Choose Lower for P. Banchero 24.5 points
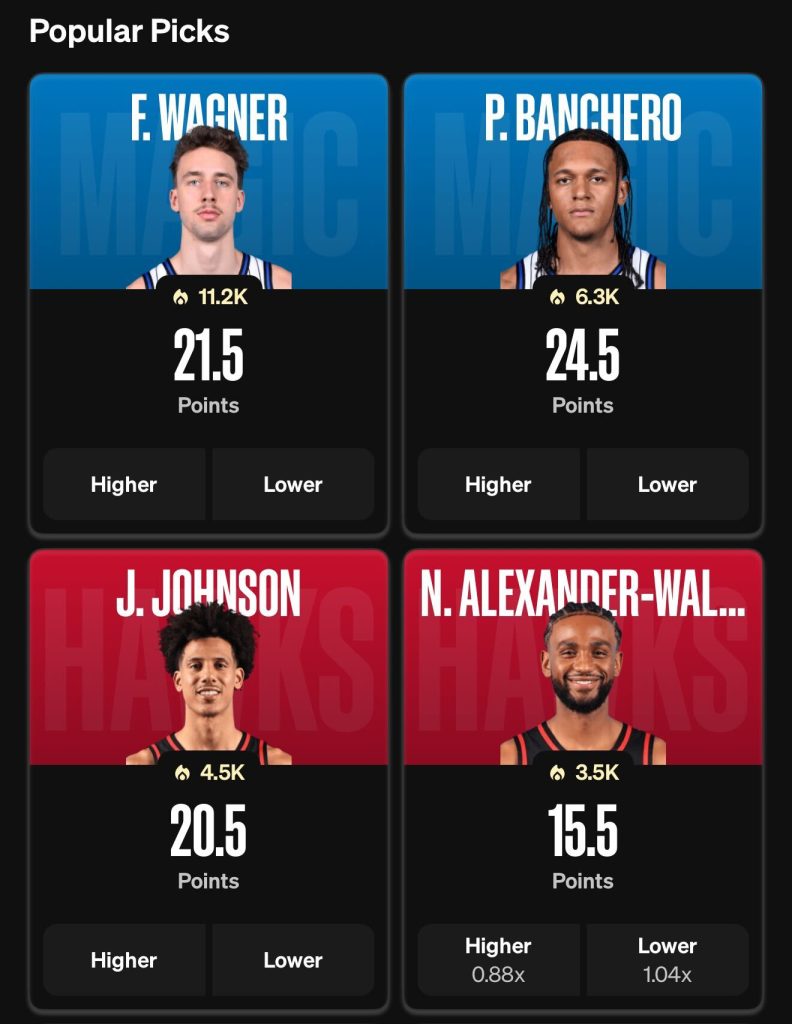Screen dimensions: 792x1024 667,484
